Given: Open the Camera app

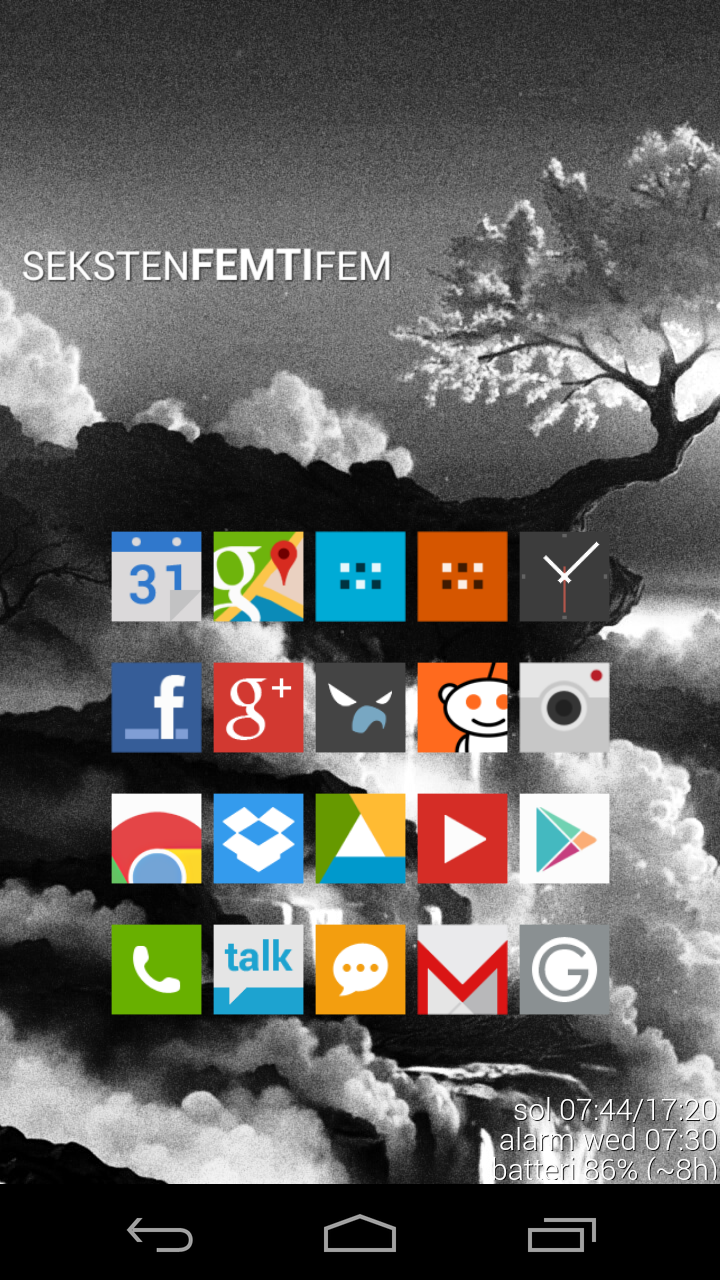Looking at the screenshot, I should point(564,708).
